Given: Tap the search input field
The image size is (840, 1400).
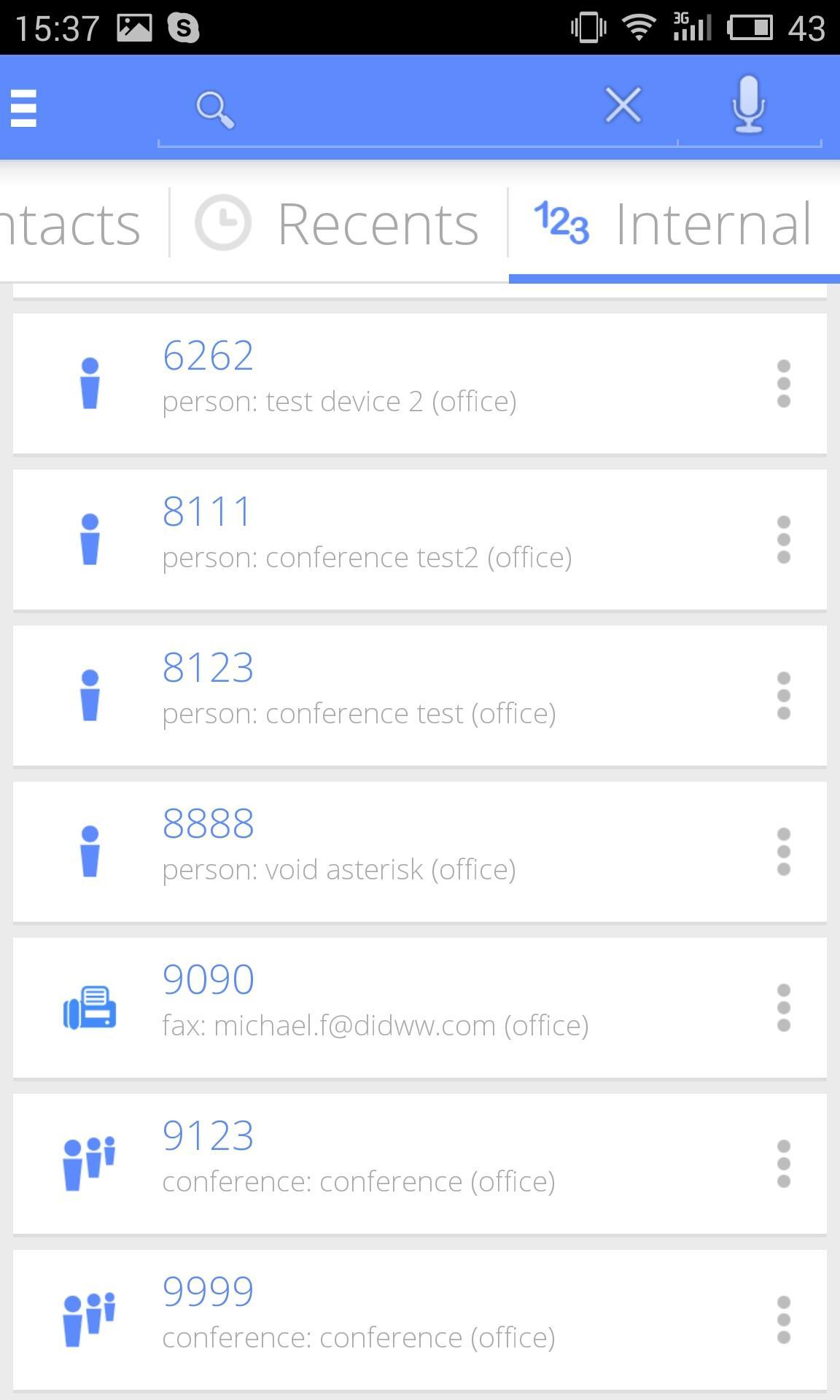Looking at the screenshot, I should [408, 108].
